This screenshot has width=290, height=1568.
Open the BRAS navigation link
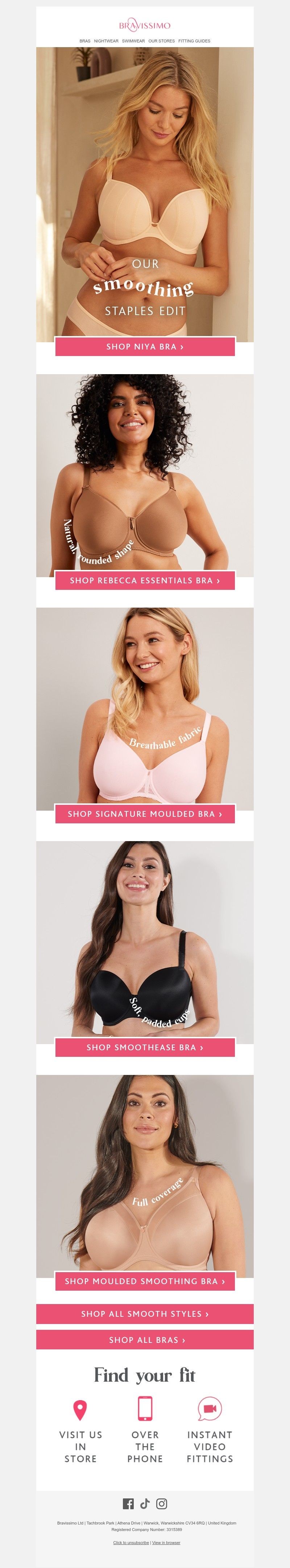(85, 41)
